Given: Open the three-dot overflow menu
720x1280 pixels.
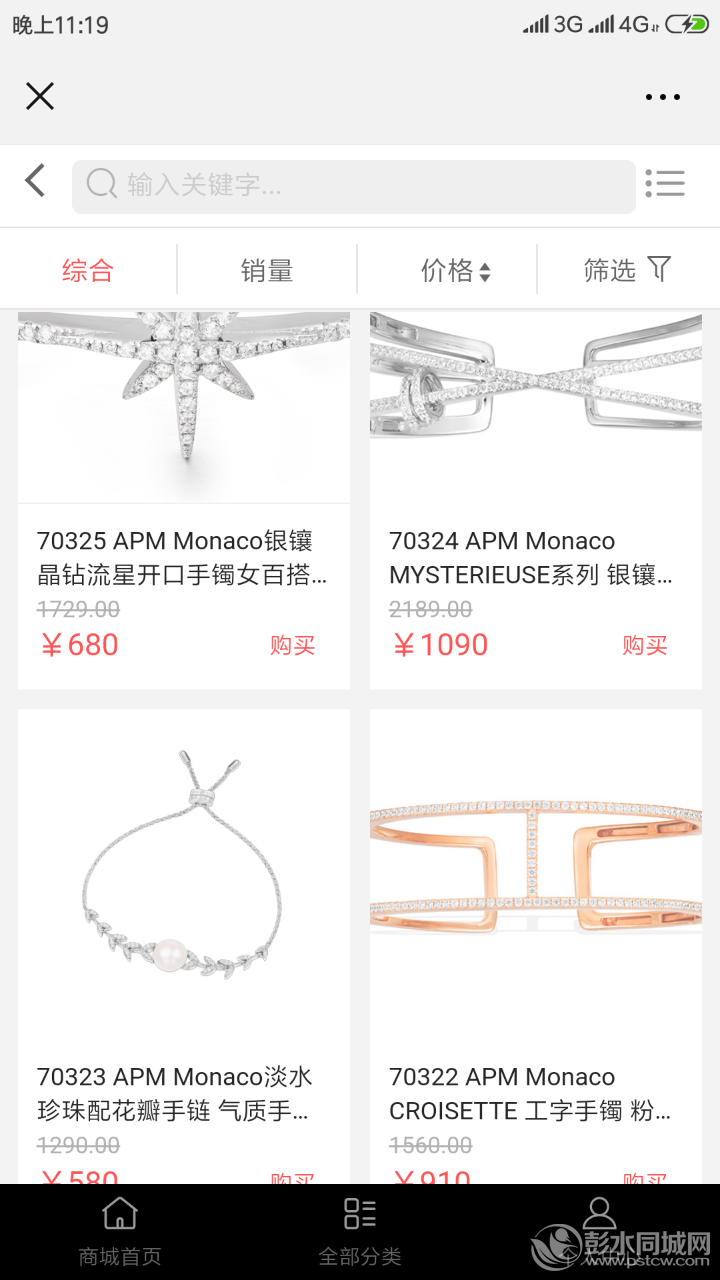Looking at the screenshot, I should (662, 97).
